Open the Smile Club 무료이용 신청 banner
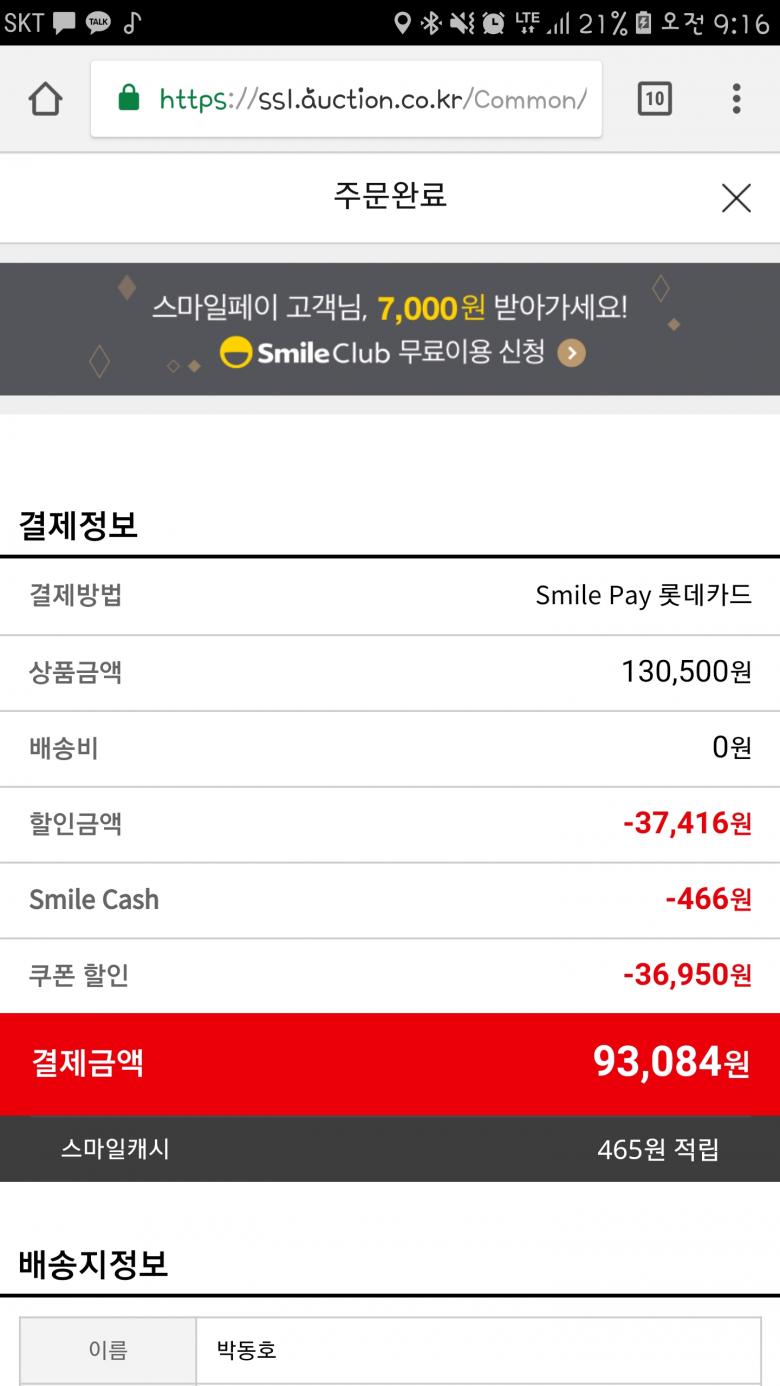 [403, 352]
